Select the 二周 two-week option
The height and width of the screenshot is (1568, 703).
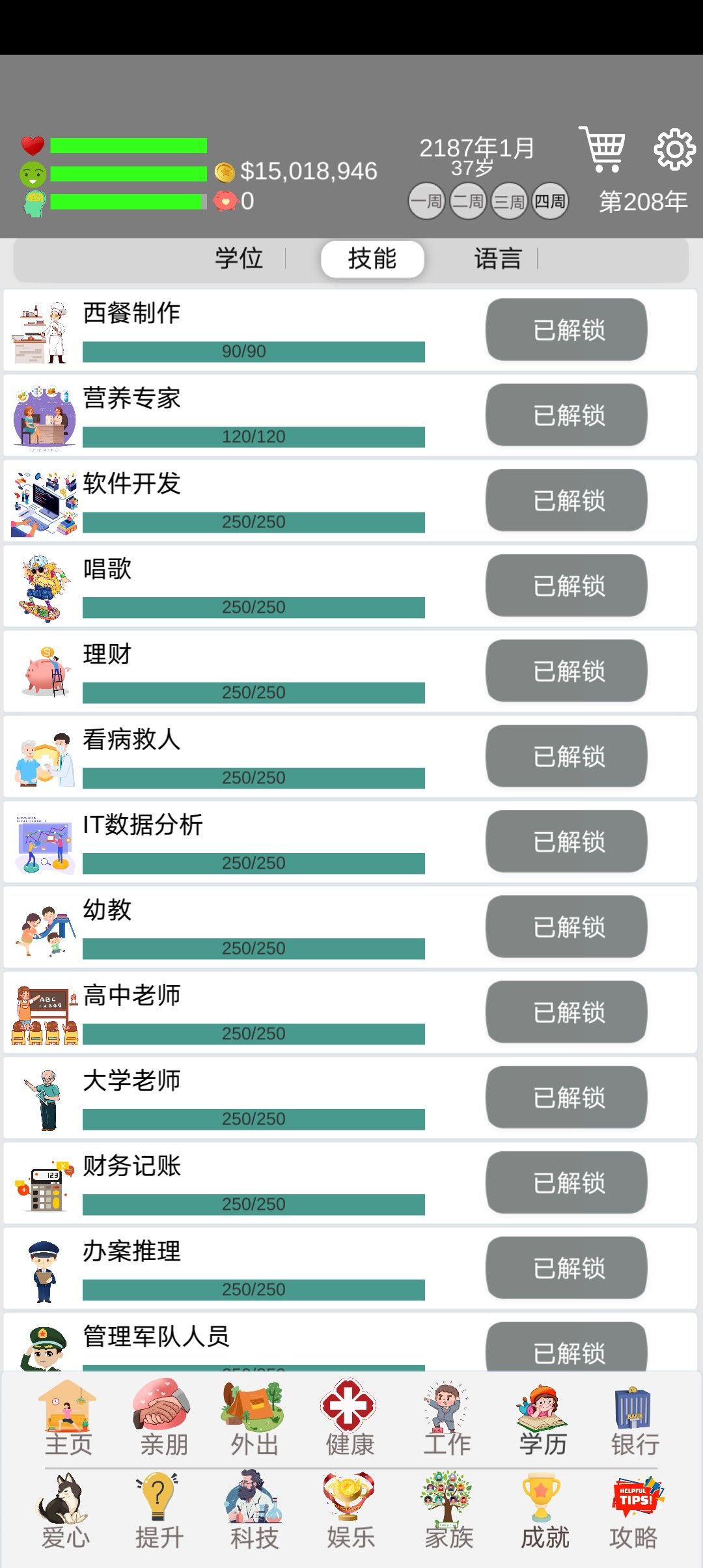point(469,201)
